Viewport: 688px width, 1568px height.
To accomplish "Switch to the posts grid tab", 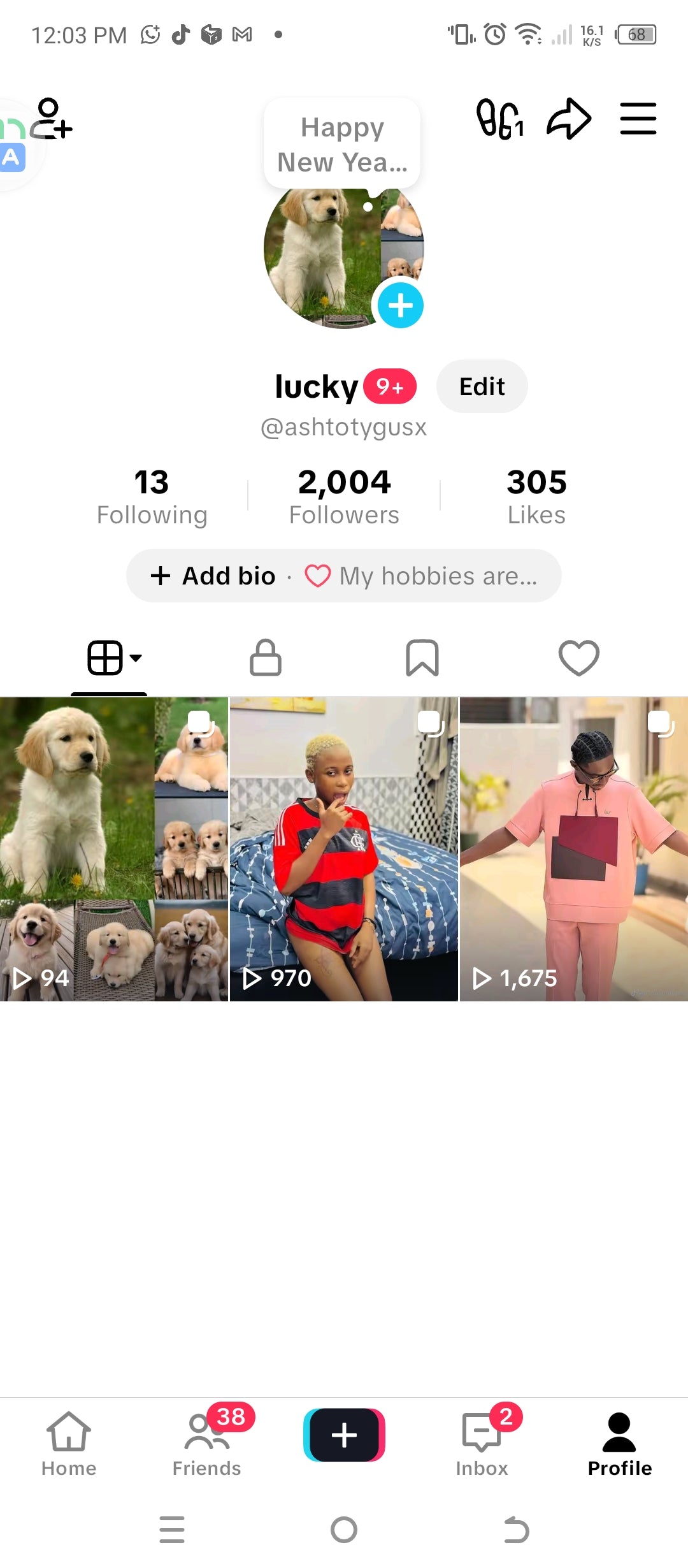I will (x=109, y=658).
